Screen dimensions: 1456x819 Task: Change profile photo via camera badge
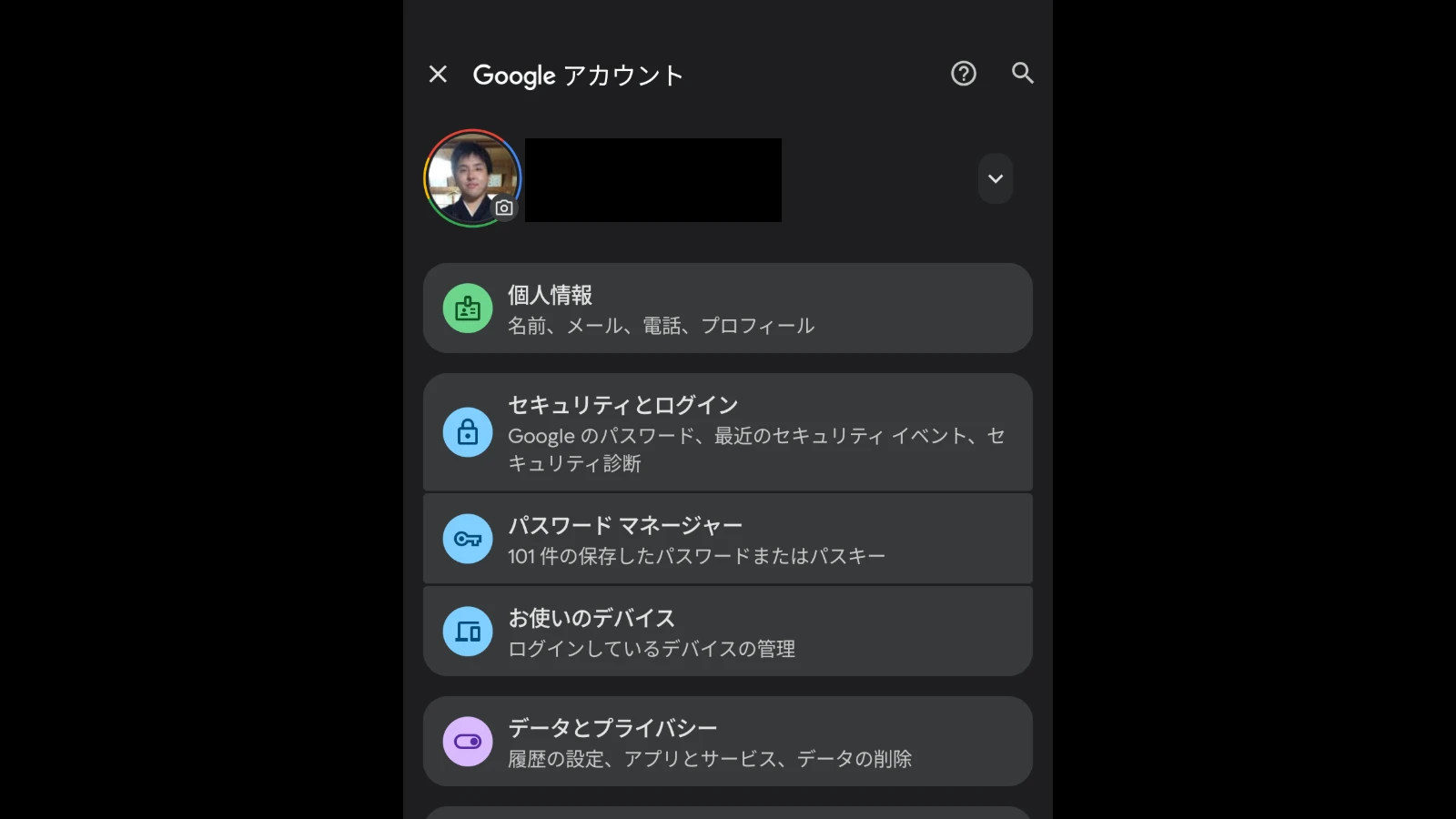[x=503, y=207]
